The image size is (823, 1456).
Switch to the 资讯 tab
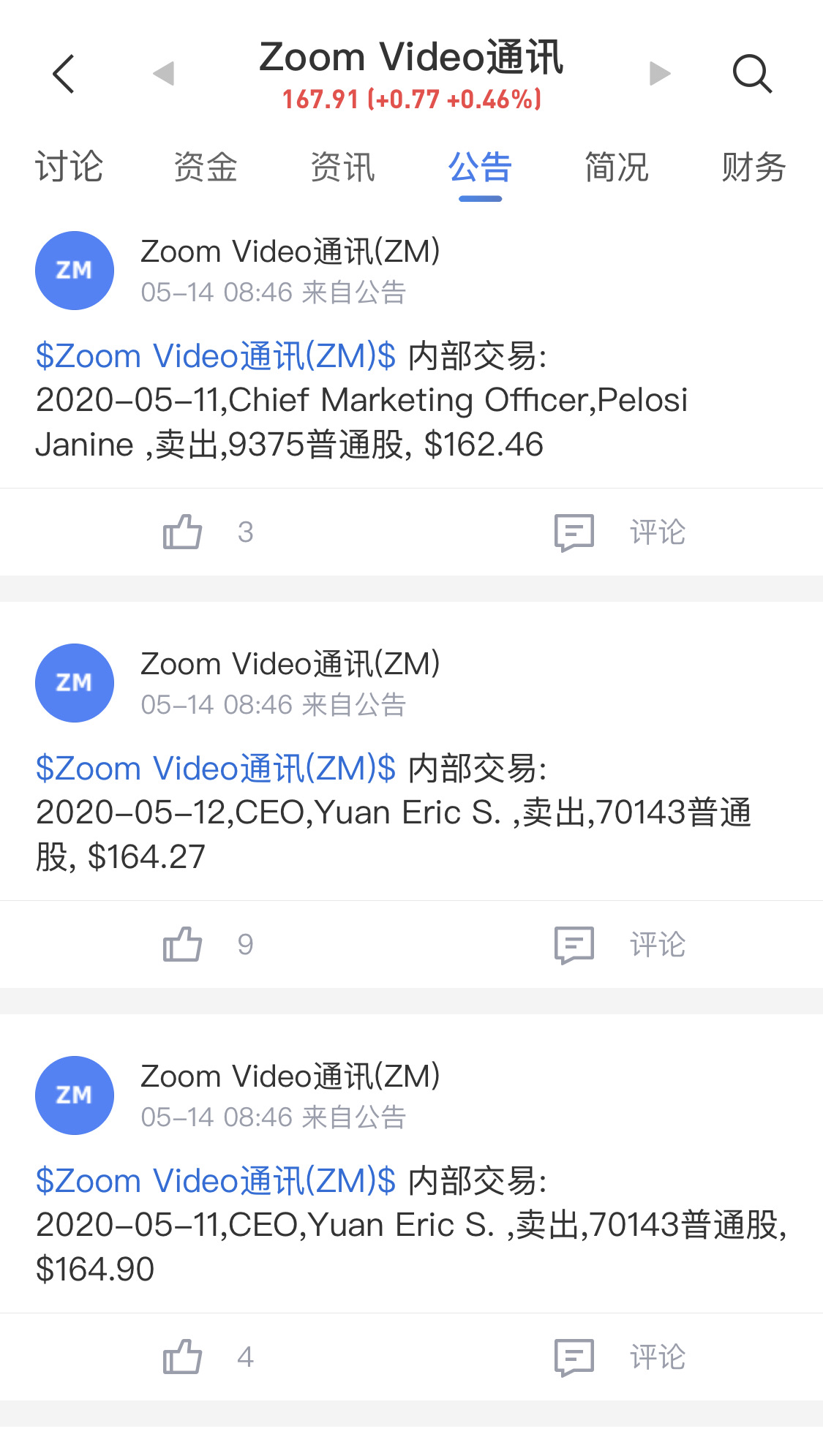coord(343,167)
